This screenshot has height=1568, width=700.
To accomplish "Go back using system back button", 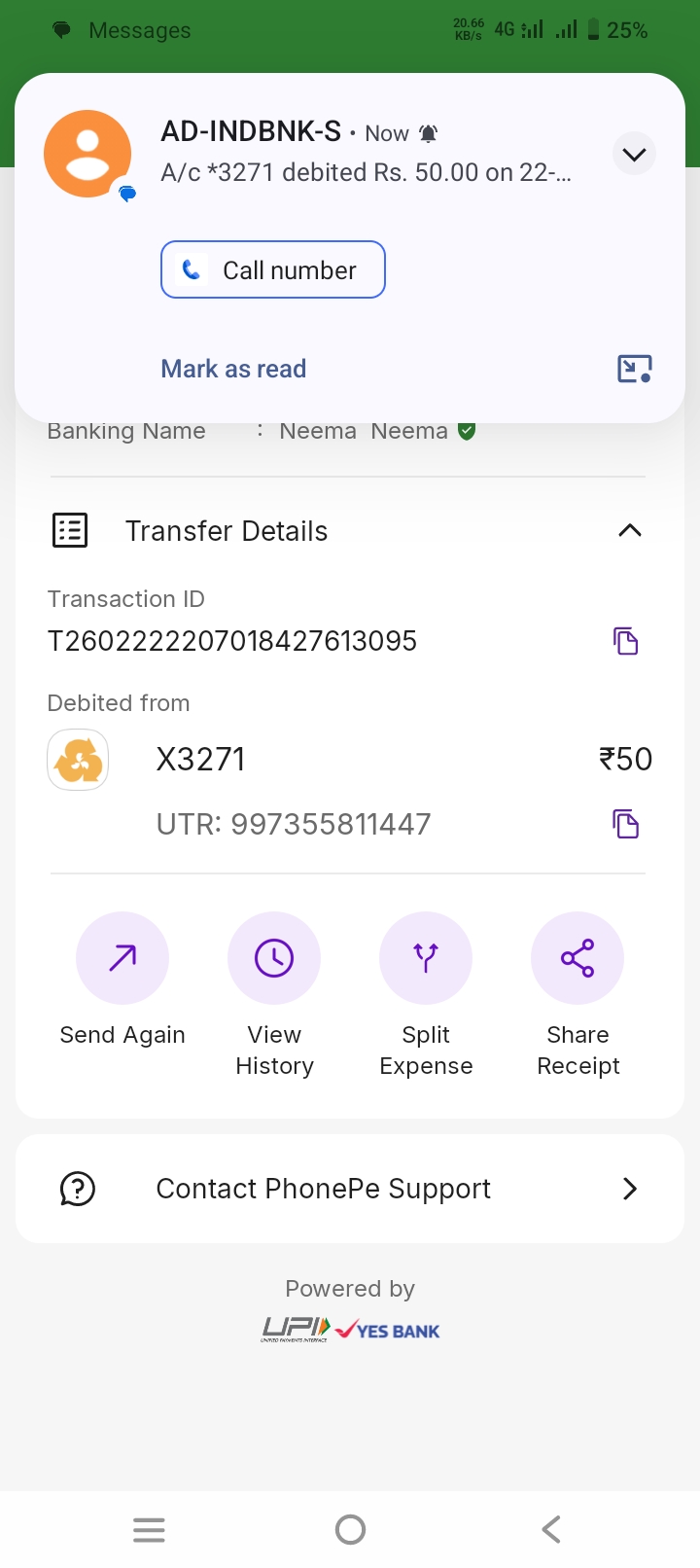I will (x=550, y=1530).
